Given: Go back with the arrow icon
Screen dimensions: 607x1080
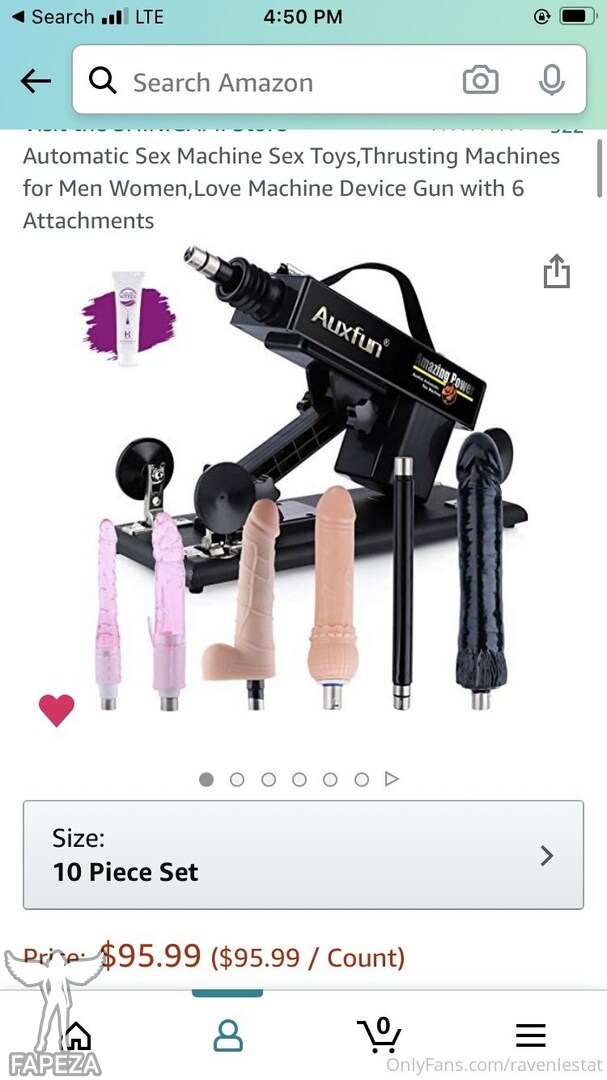Looking at the screenshot, I should [36, 81].
